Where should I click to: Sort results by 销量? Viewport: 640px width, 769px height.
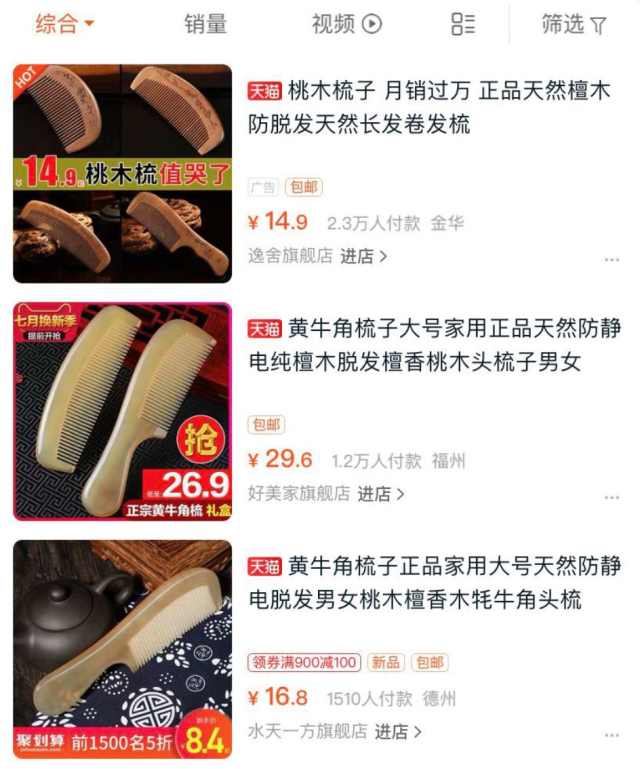point(205,25)
